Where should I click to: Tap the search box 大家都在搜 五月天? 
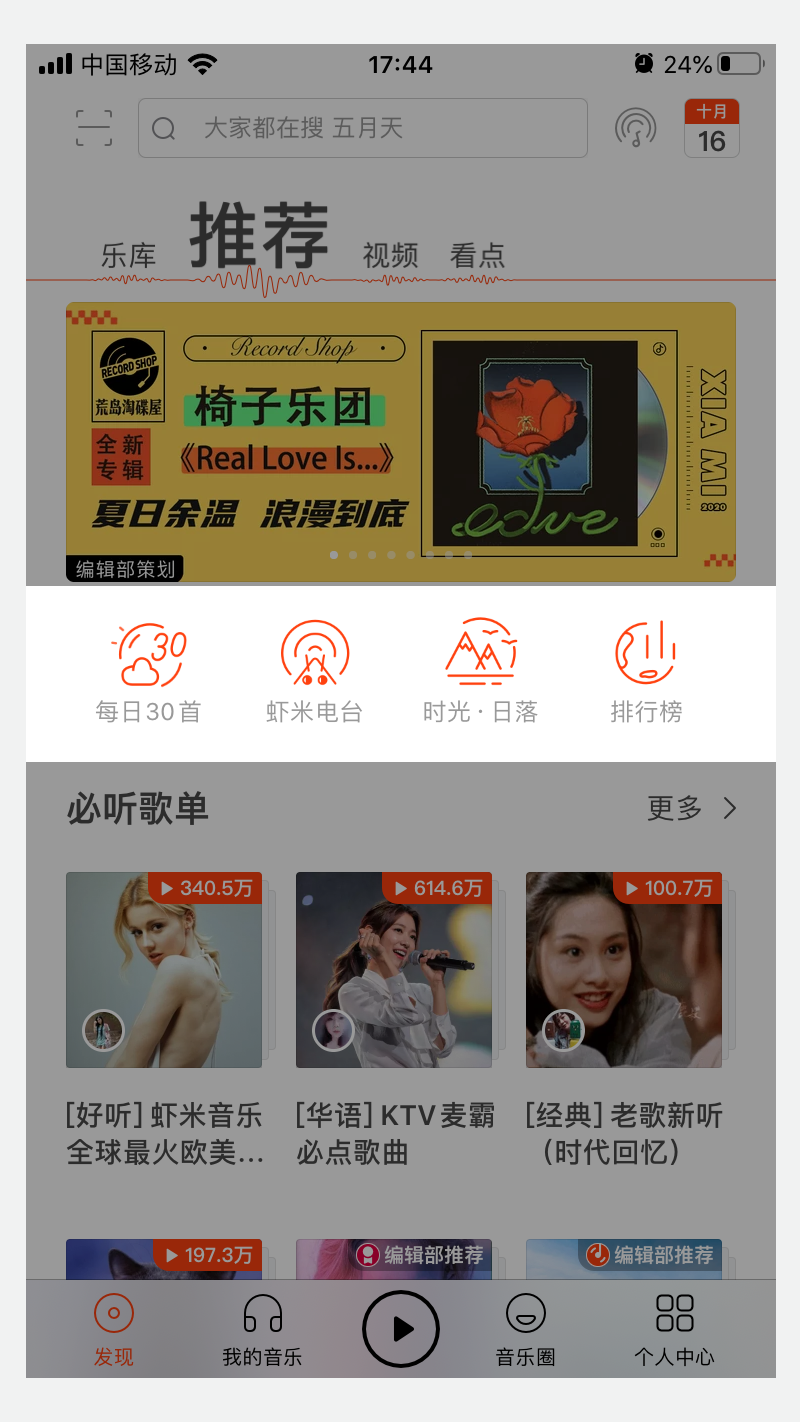coord(362,128)
